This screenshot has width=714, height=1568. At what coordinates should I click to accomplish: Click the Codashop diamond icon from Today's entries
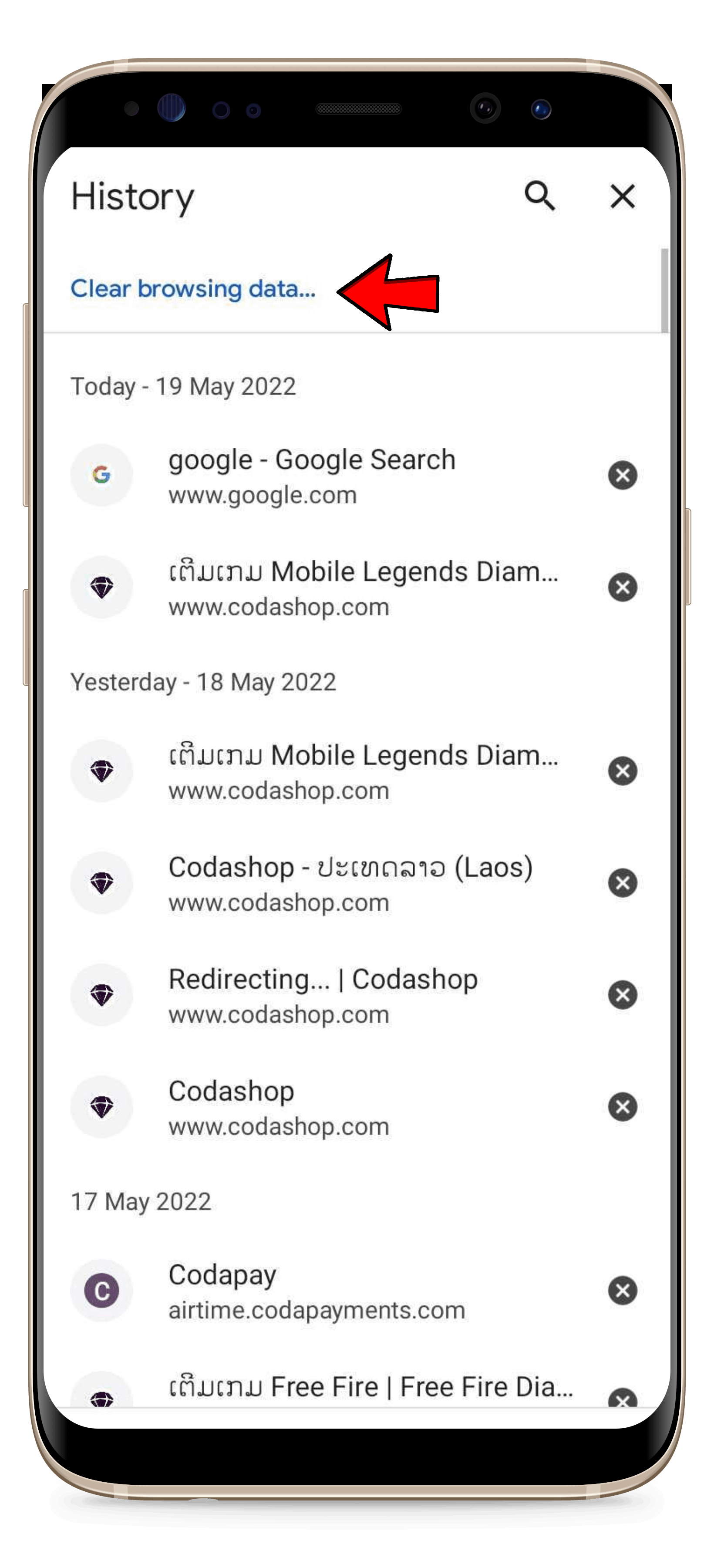click(101, 586)
